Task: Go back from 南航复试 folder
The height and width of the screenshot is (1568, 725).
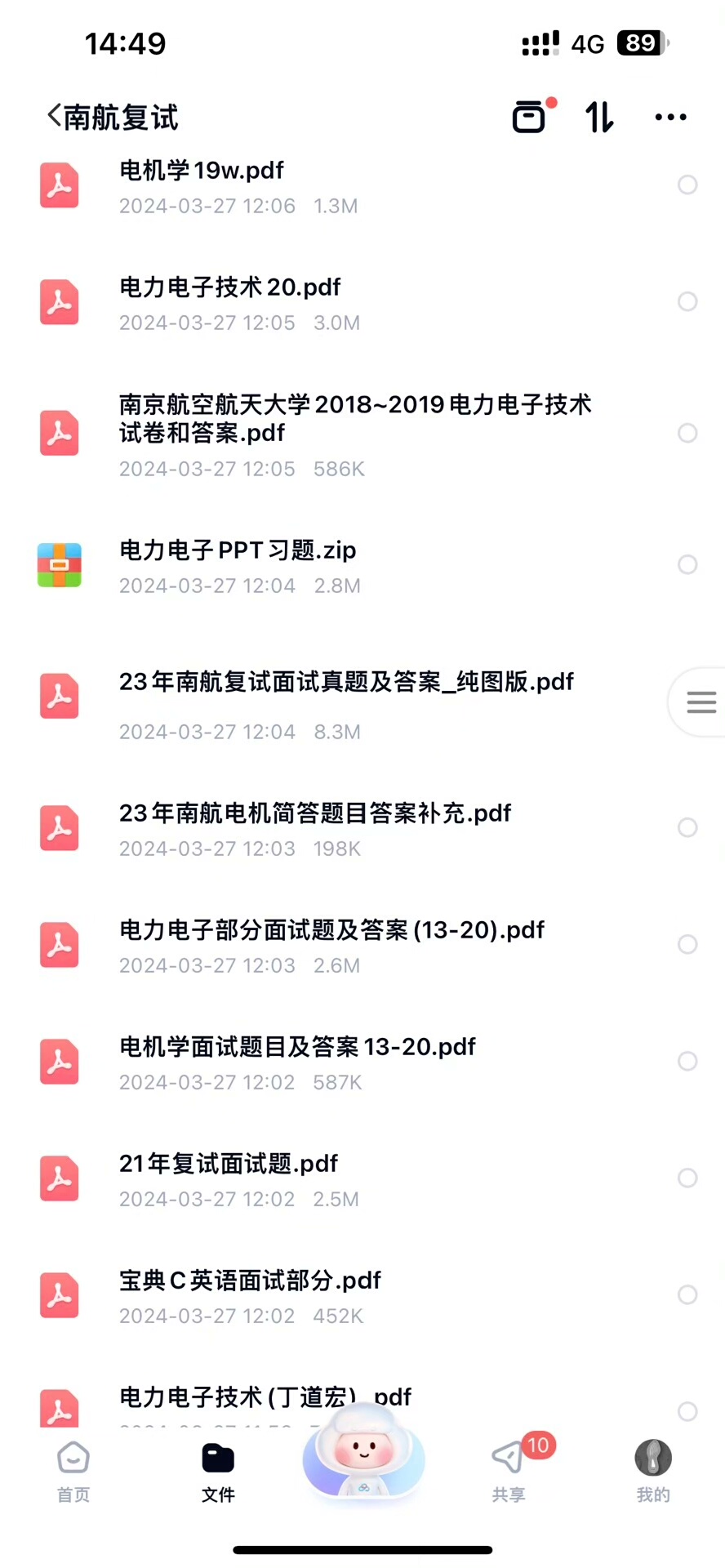Action: (55, 116)
